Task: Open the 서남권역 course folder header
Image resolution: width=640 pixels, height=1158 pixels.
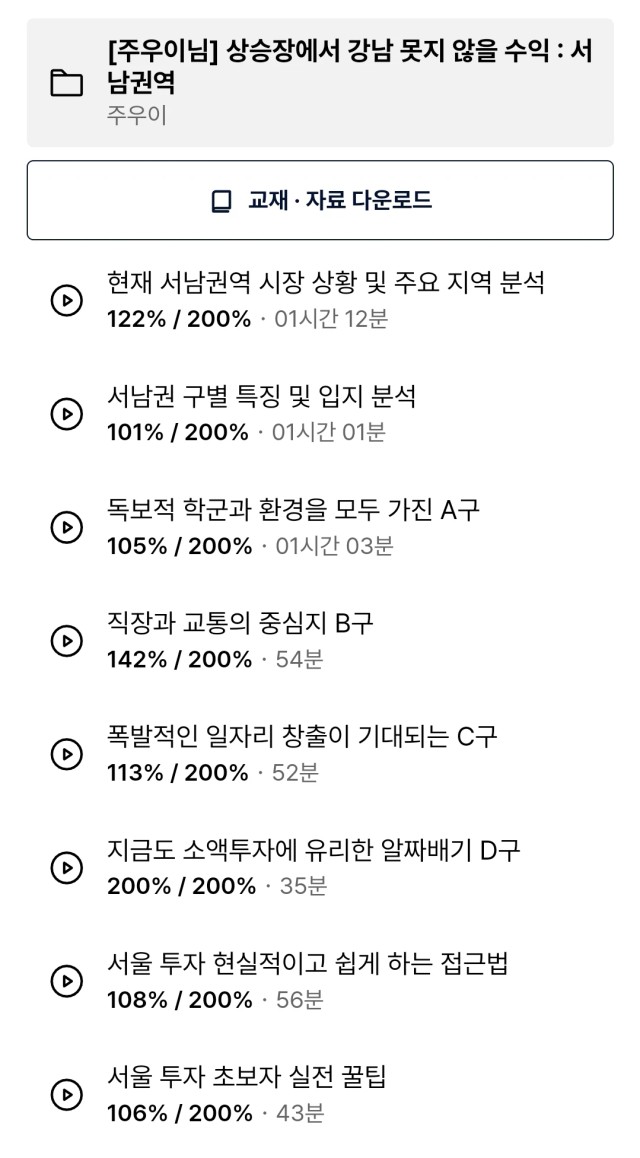Action: pyautogui.click(x=320, y=83)
